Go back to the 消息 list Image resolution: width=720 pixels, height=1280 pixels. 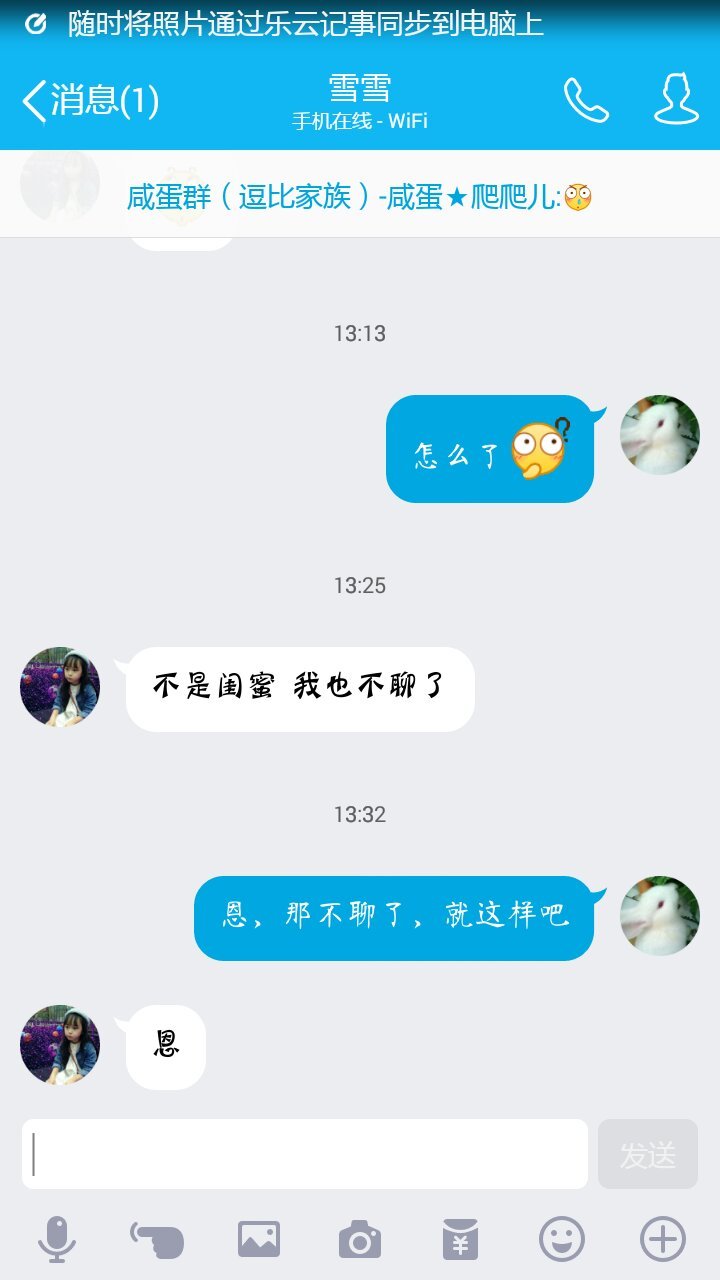click(x=88, y=100)
